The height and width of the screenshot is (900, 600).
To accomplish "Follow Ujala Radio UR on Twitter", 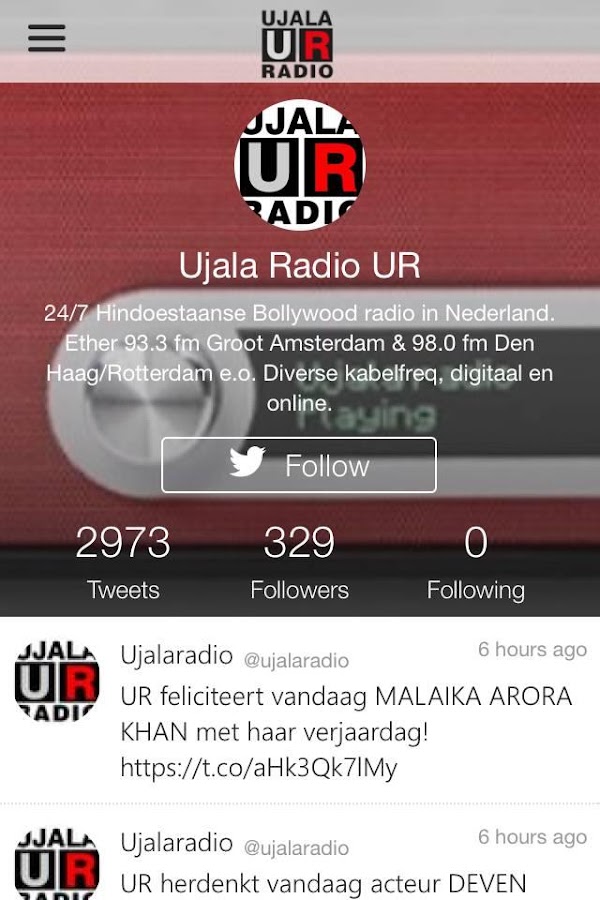I will click(x=299, y=465).
